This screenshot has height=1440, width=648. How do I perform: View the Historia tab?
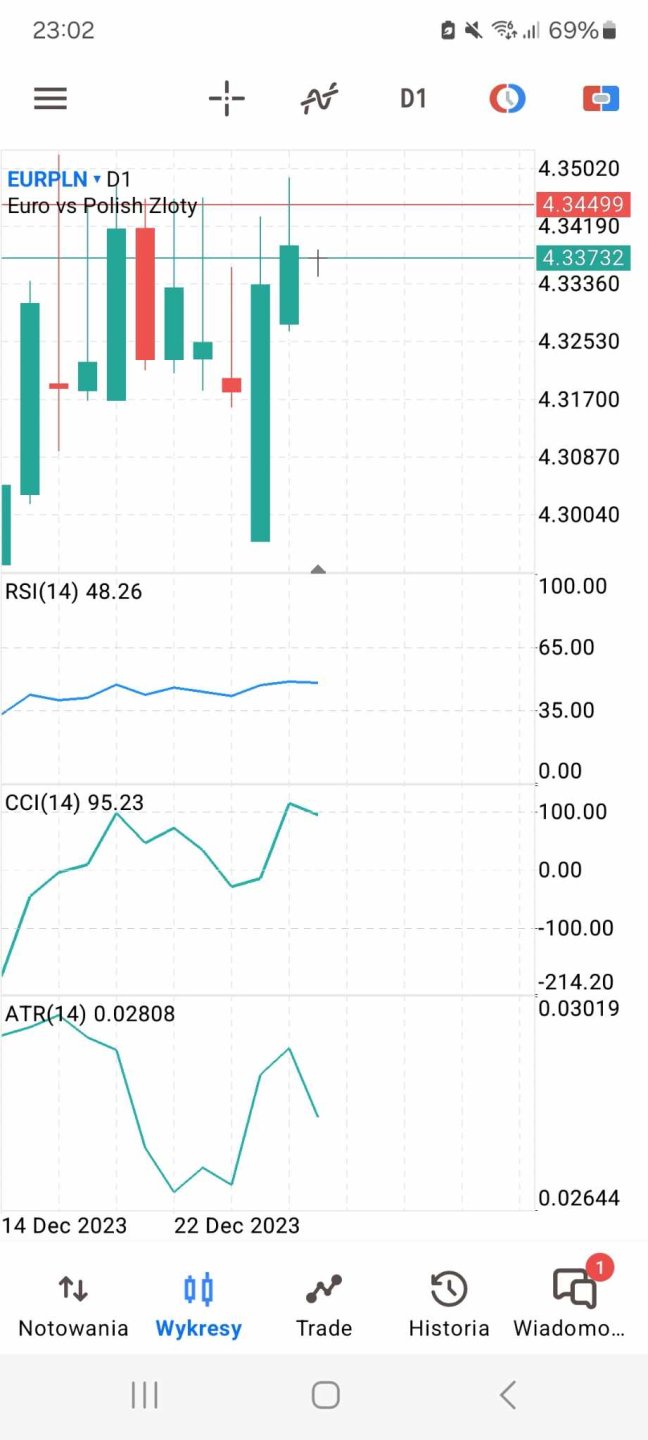click(449, 1305)
